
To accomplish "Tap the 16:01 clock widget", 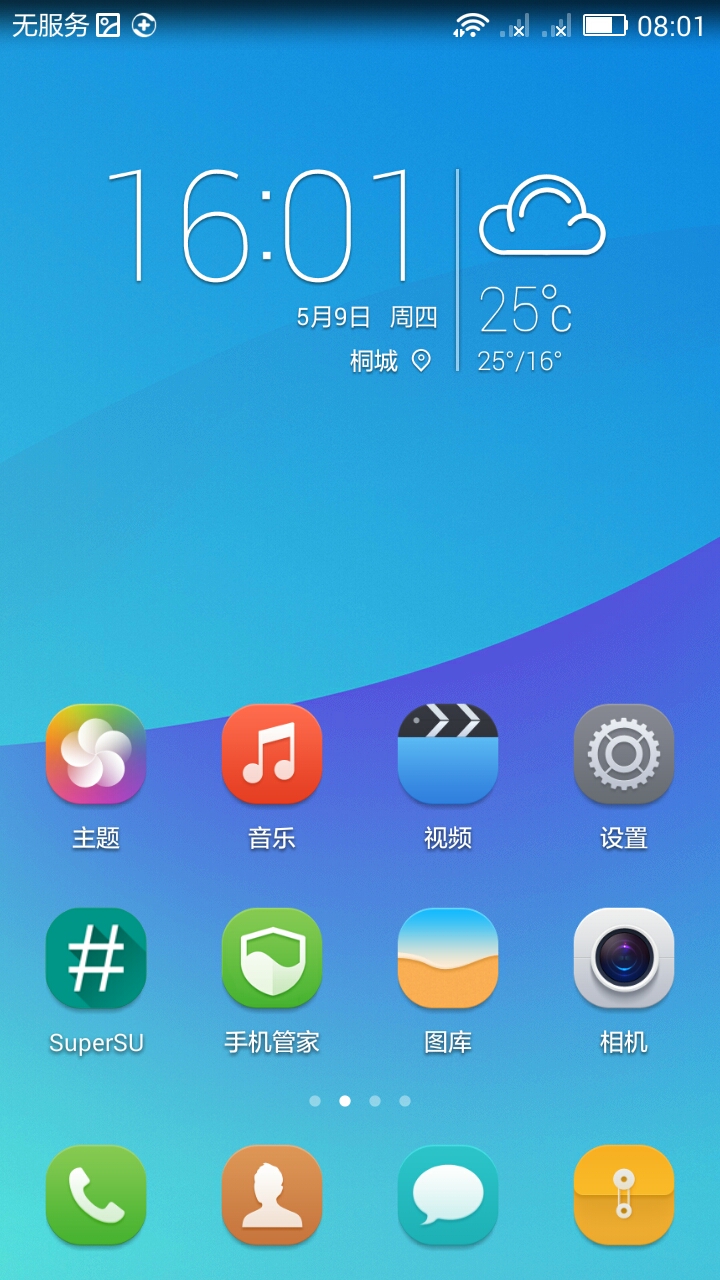I will tap(262, 225).
